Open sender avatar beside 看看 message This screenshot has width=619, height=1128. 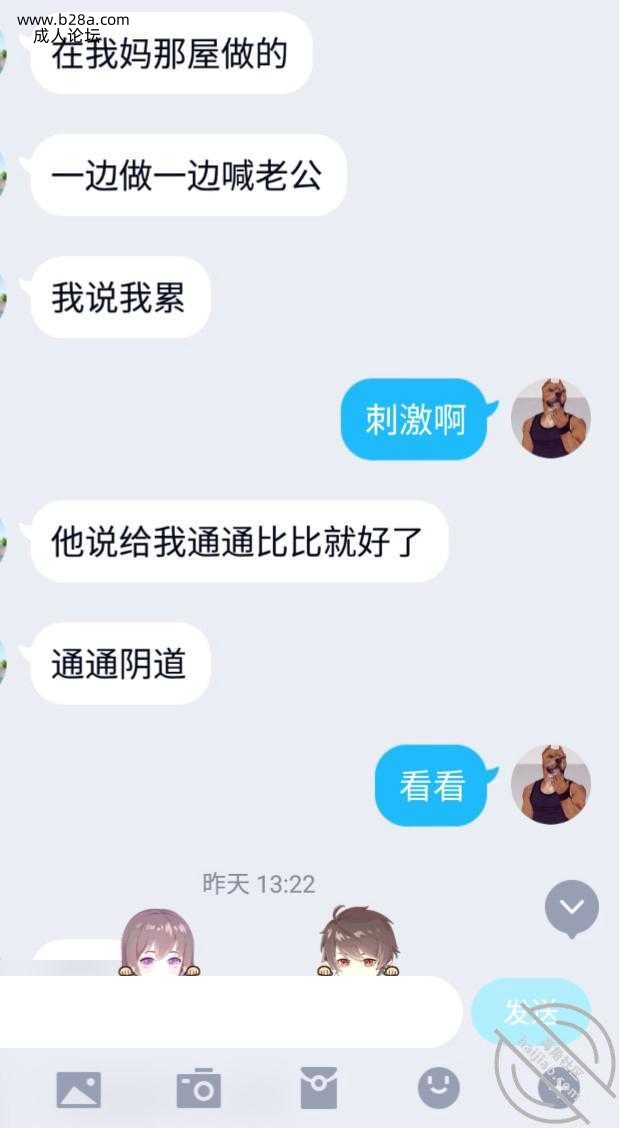(x=551, y=785)
